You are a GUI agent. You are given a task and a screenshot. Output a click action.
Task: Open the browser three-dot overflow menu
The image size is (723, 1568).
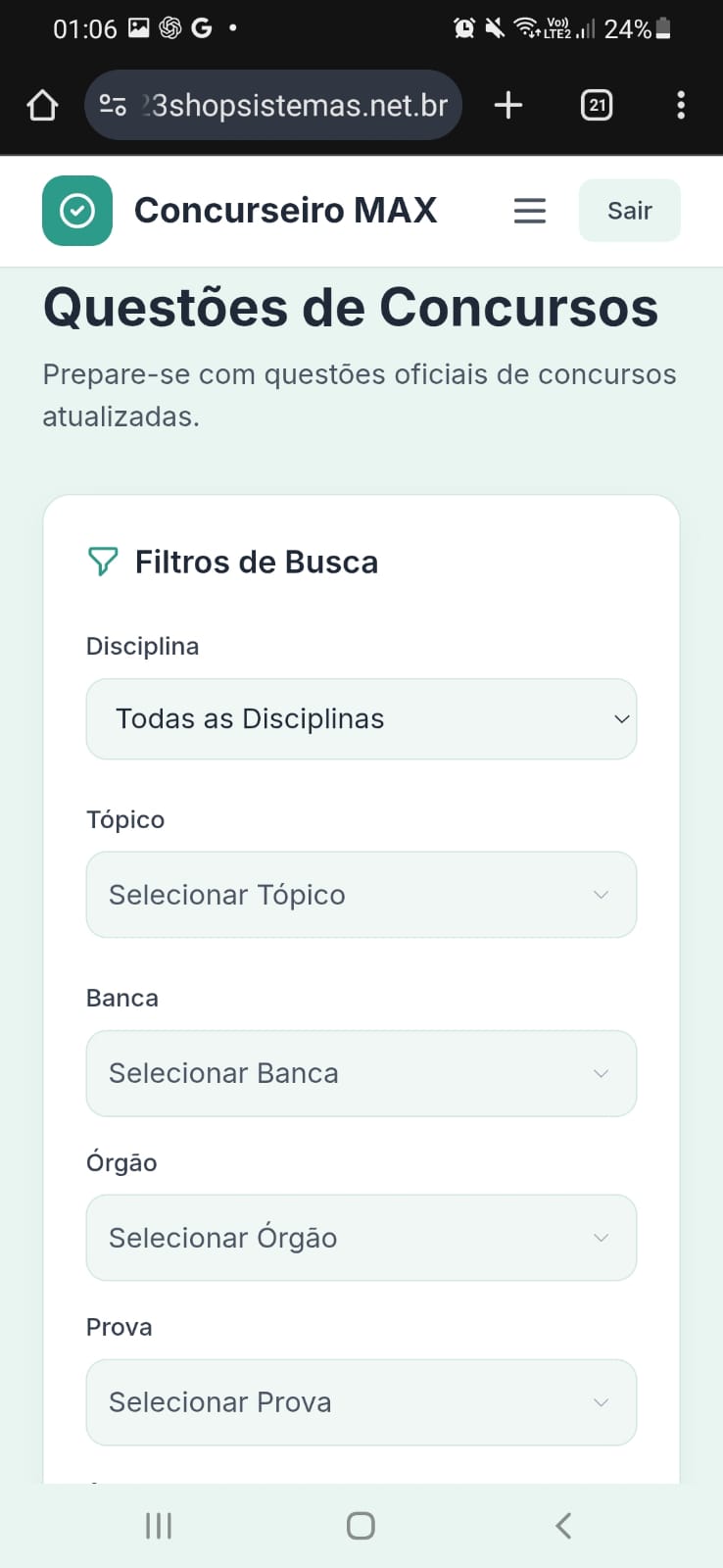pos(681,104)
